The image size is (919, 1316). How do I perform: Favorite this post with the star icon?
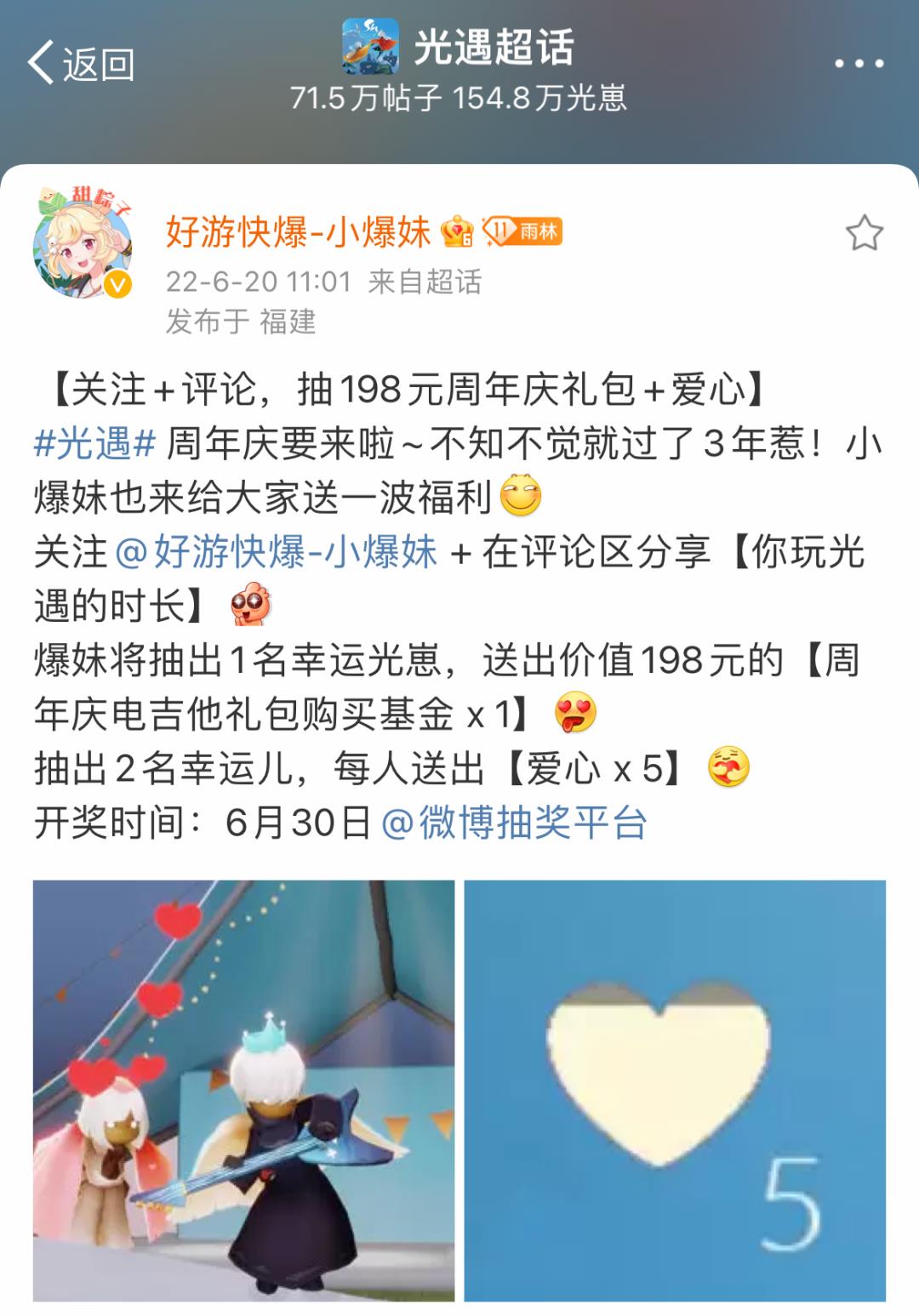point(864,232)
